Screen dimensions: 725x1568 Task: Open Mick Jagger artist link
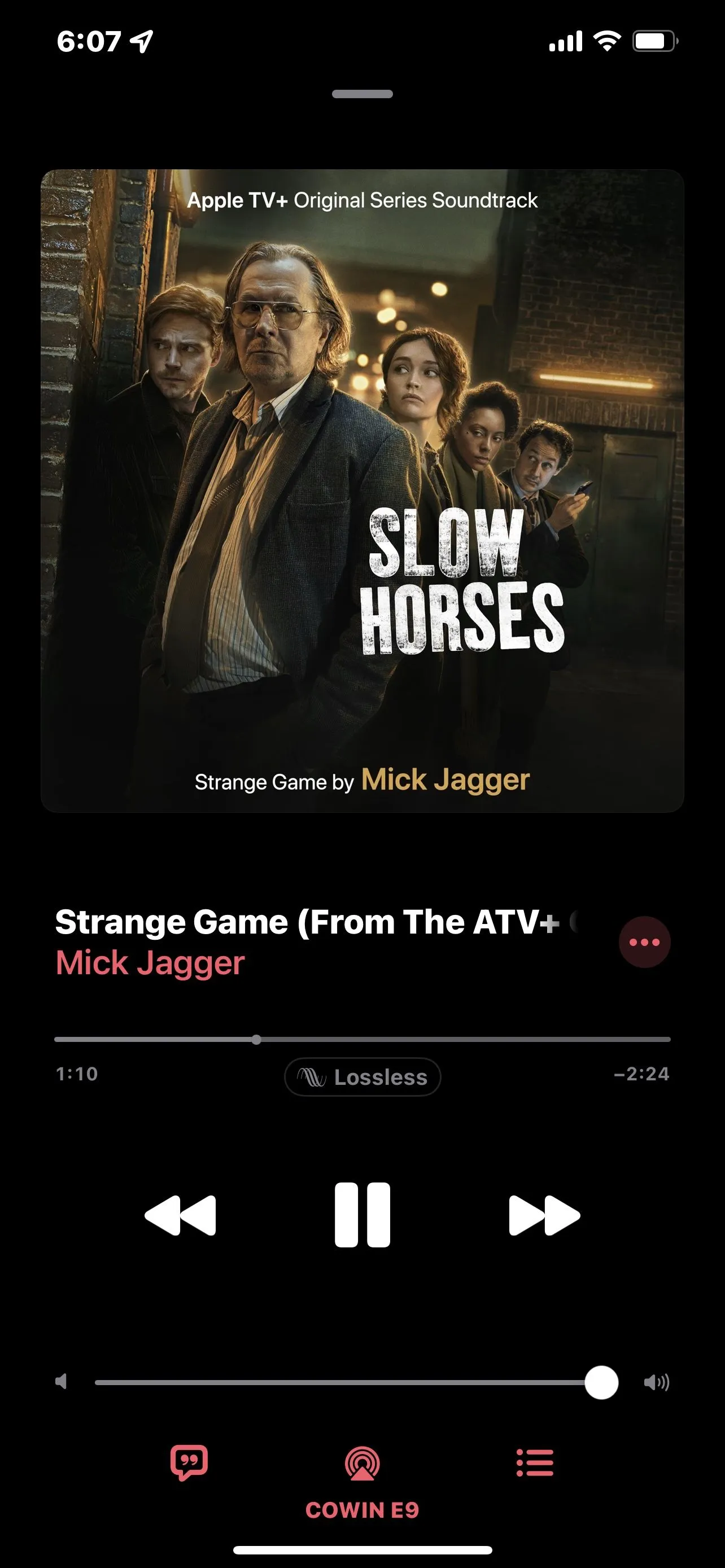pos(150,963)
